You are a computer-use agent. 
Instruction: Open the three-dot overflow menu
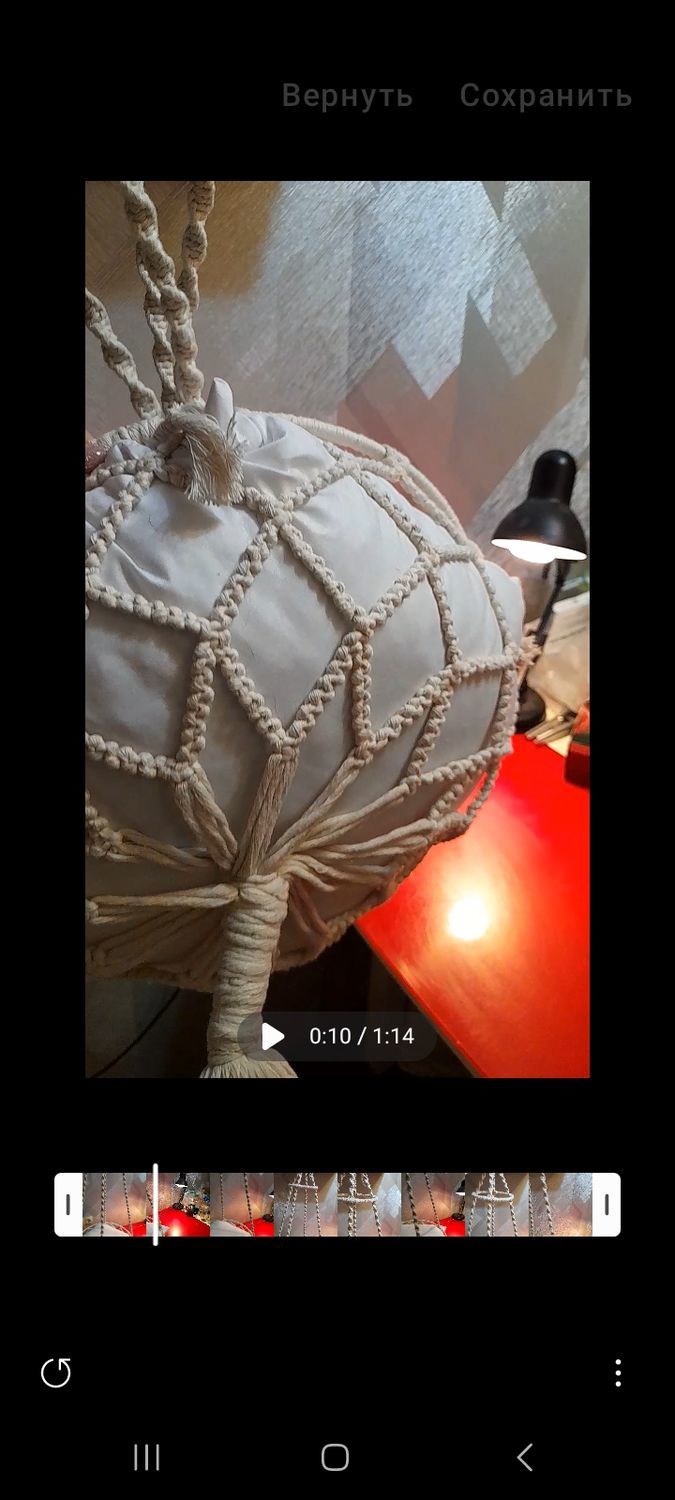click(x=618, y=1372)
